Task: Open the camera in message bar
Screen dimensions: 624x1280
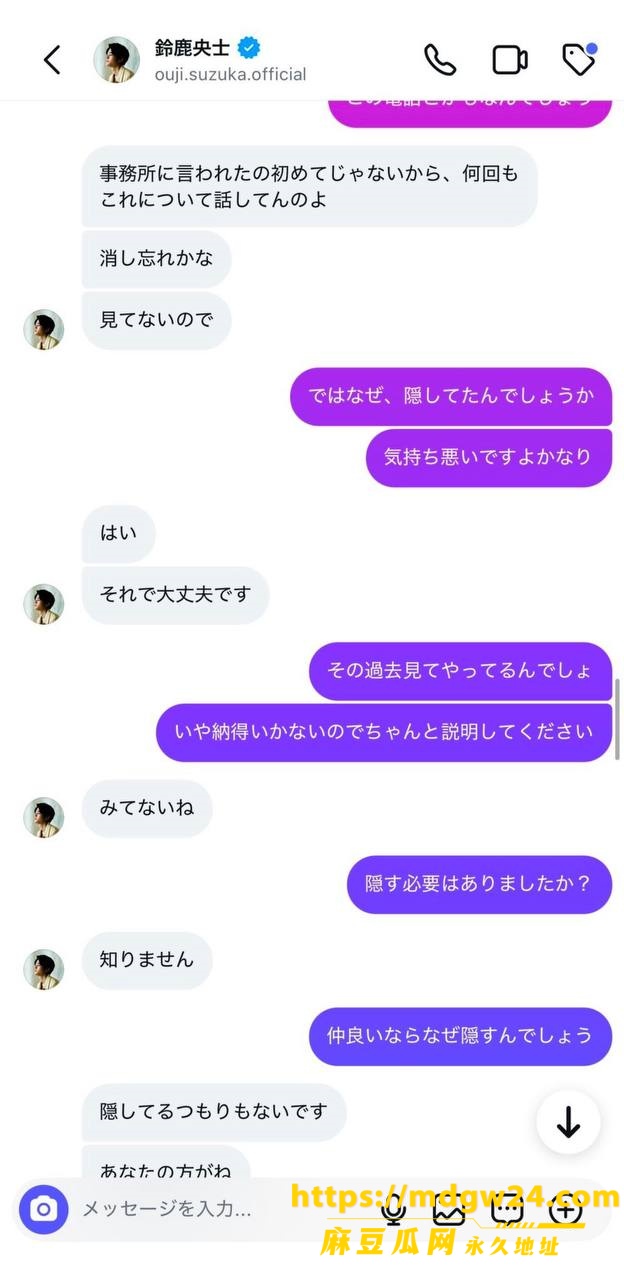Action: [44, 1209]
